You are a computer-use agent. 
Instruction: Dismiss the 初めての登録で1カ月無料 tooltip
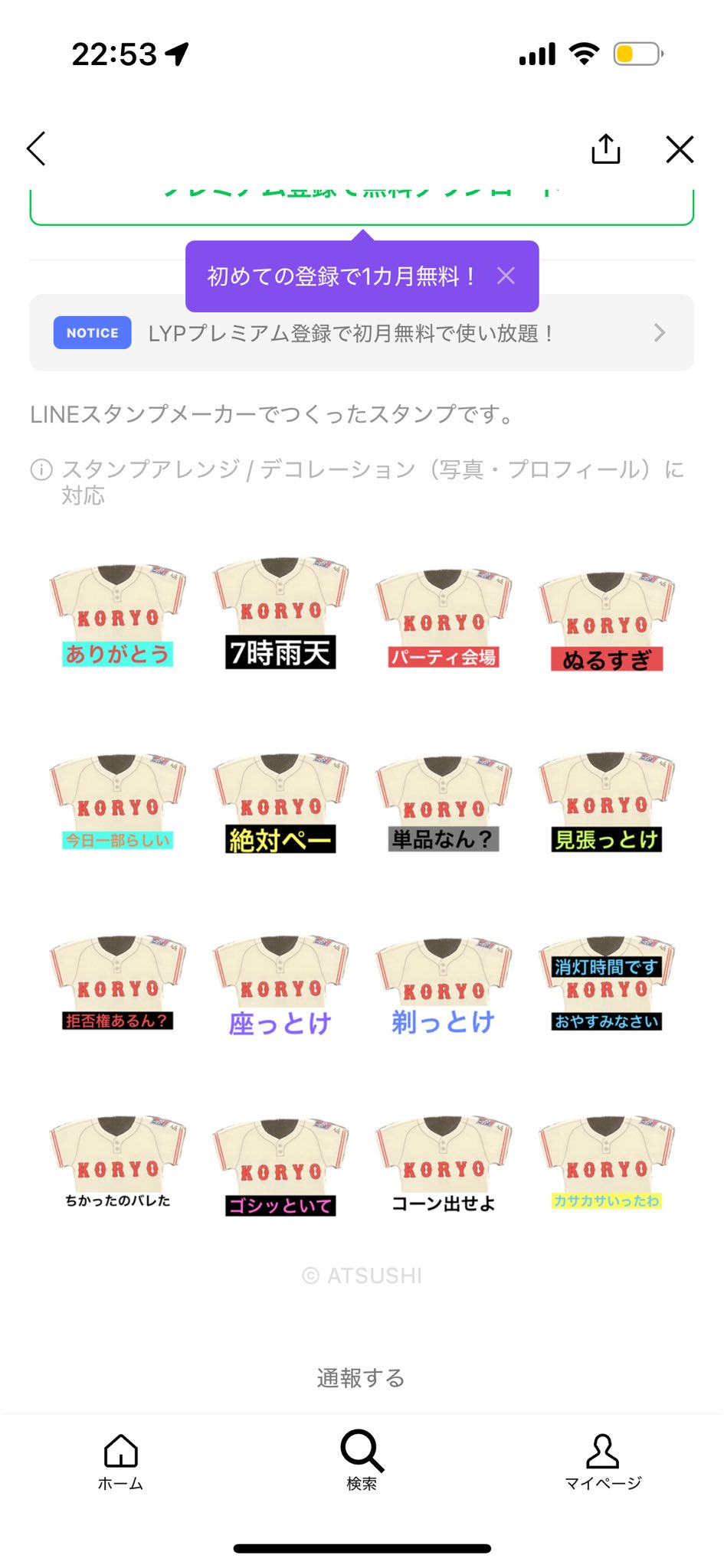pos(506,276)
